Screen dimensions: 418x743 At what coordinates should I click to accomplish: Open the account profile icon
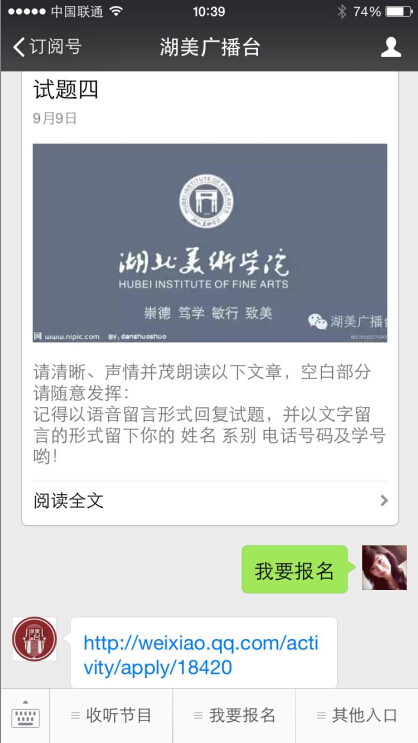(x=391, y=47)
